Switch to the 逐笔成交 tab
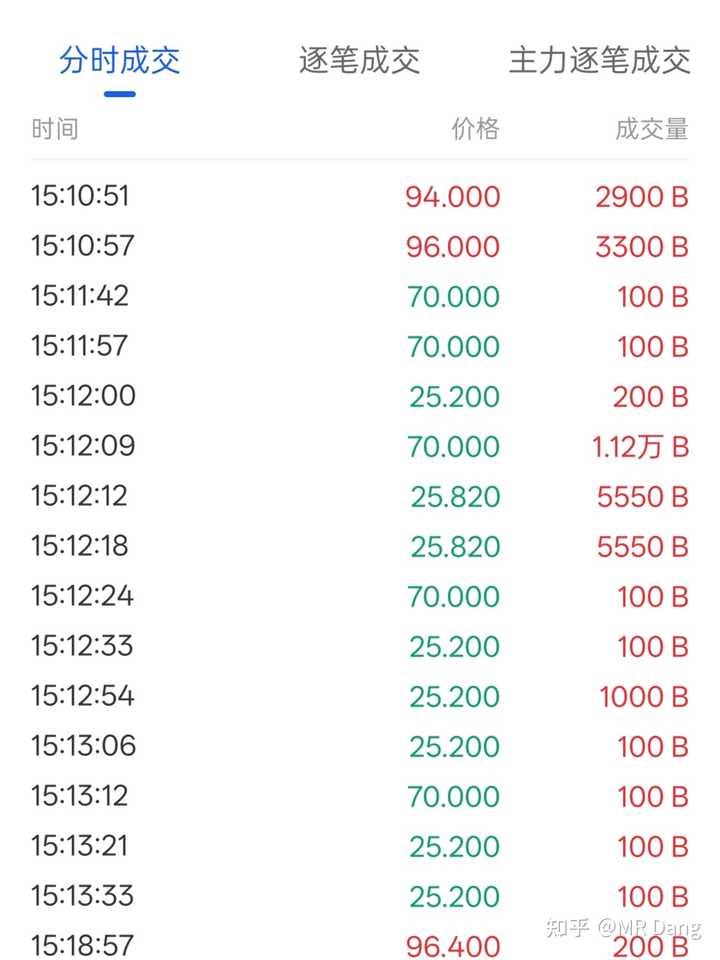This screenshot has height=960, width=720. pyautogui.click(x=359, y=60)
